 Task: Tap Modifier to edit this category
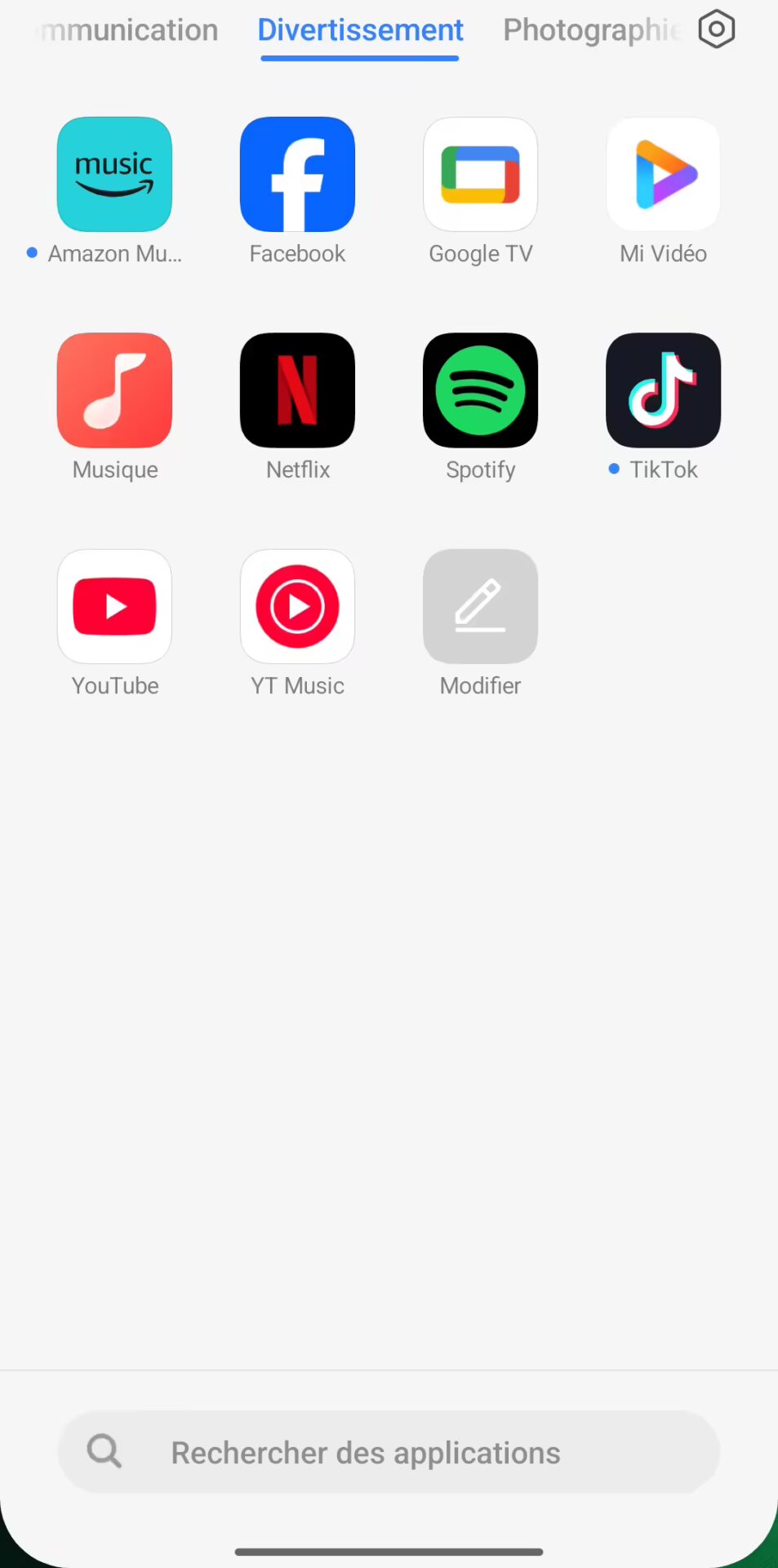pos(480,607)
